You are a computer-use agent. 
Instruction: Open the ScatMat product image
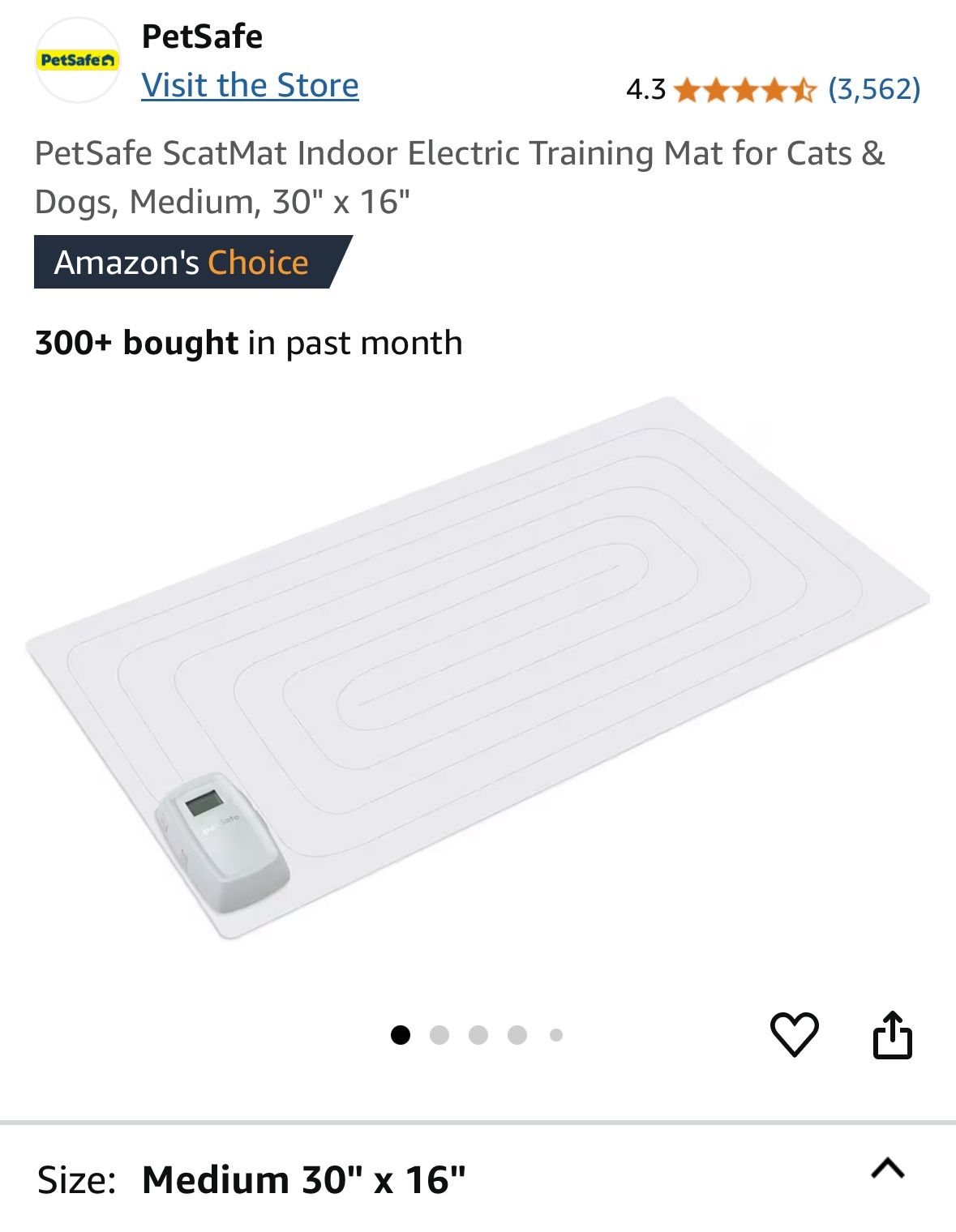point(478,669)
